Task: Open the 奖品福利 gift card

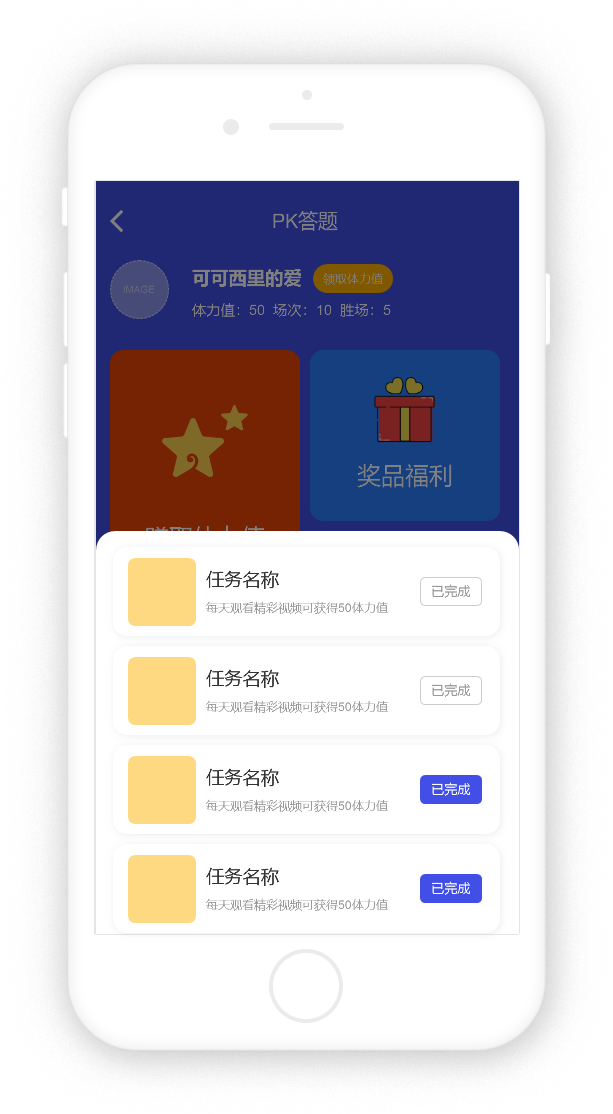Action: [x=404, y=435]
